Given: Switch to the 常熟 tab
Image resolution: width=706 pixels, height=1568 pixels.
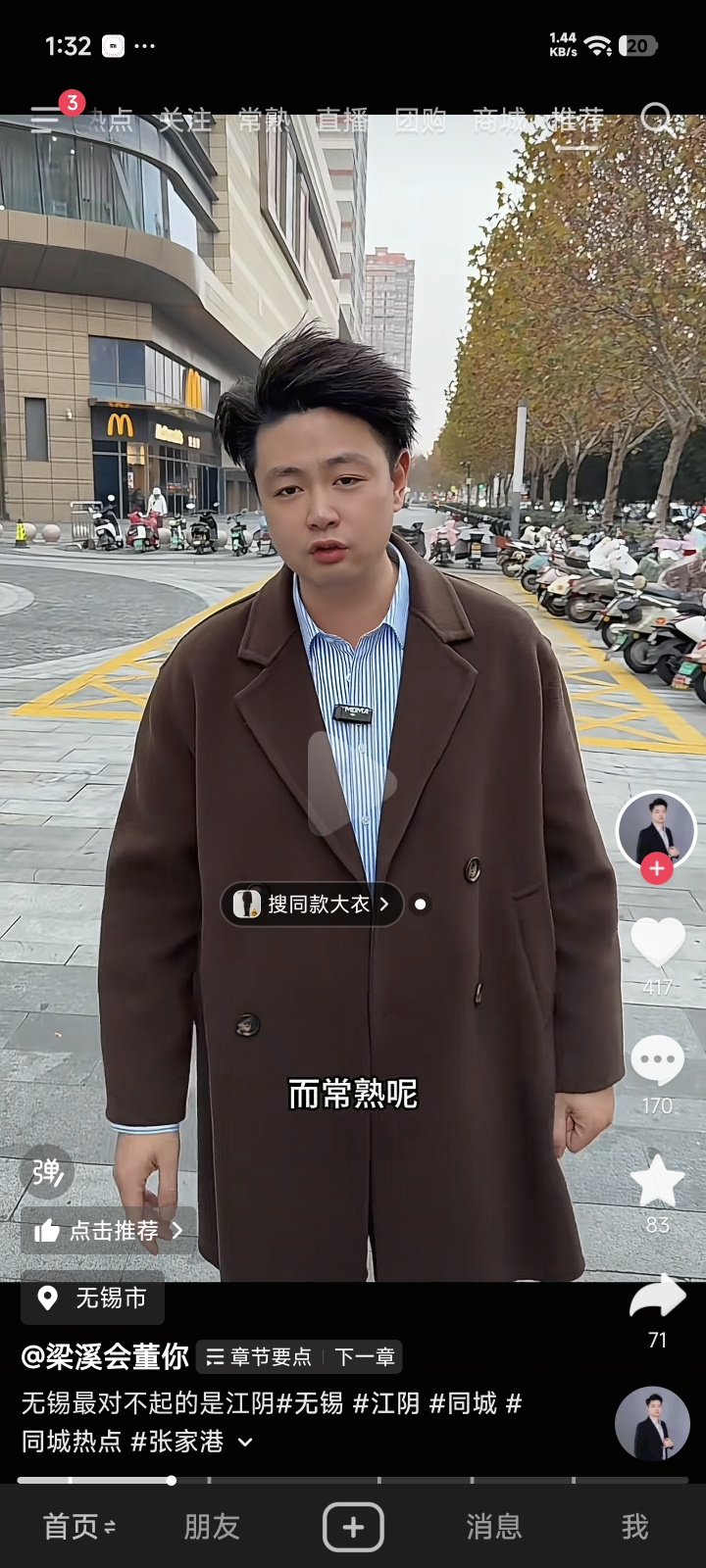Looking at the screenshot, I should tap(264, 121).
